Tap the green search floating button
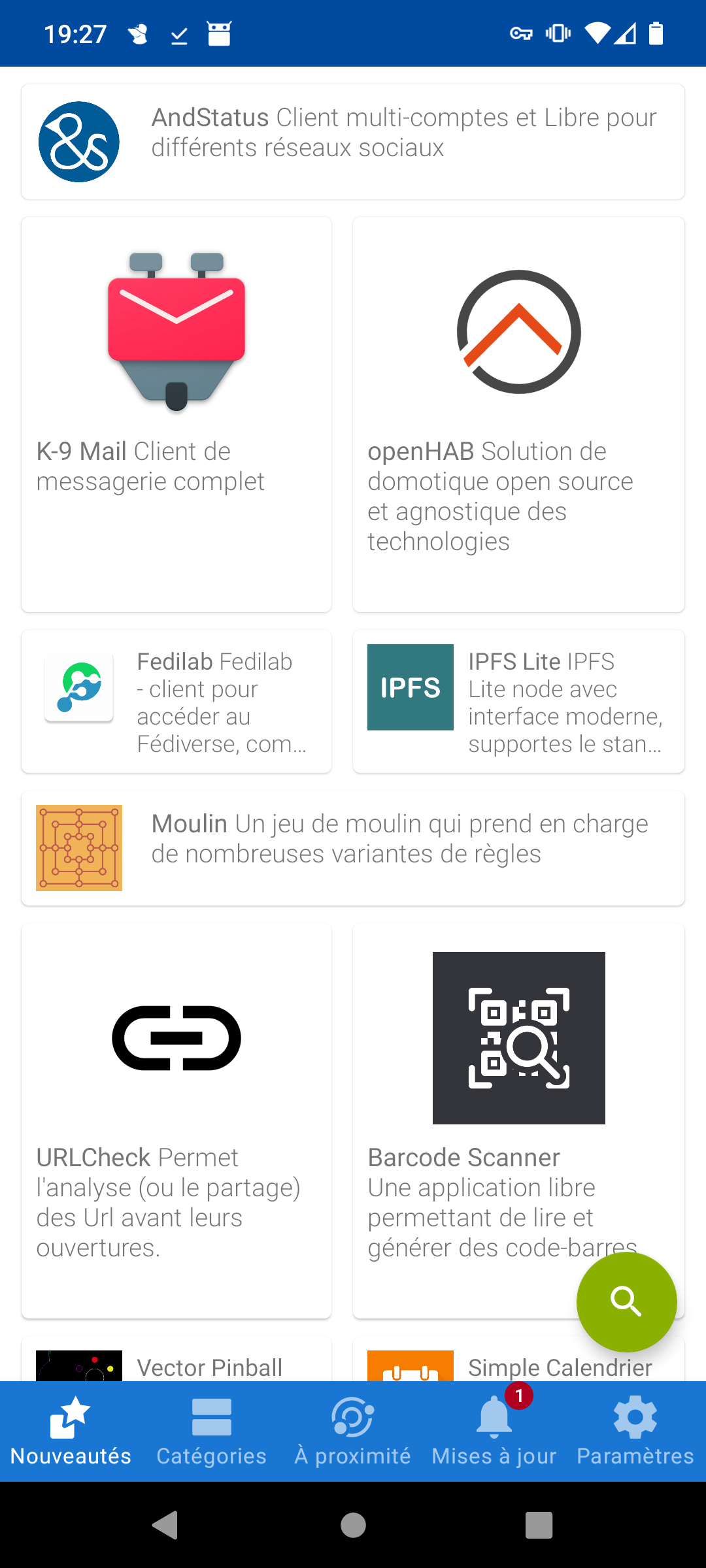Screen dimensions: 706x1568 [626, 1301]
